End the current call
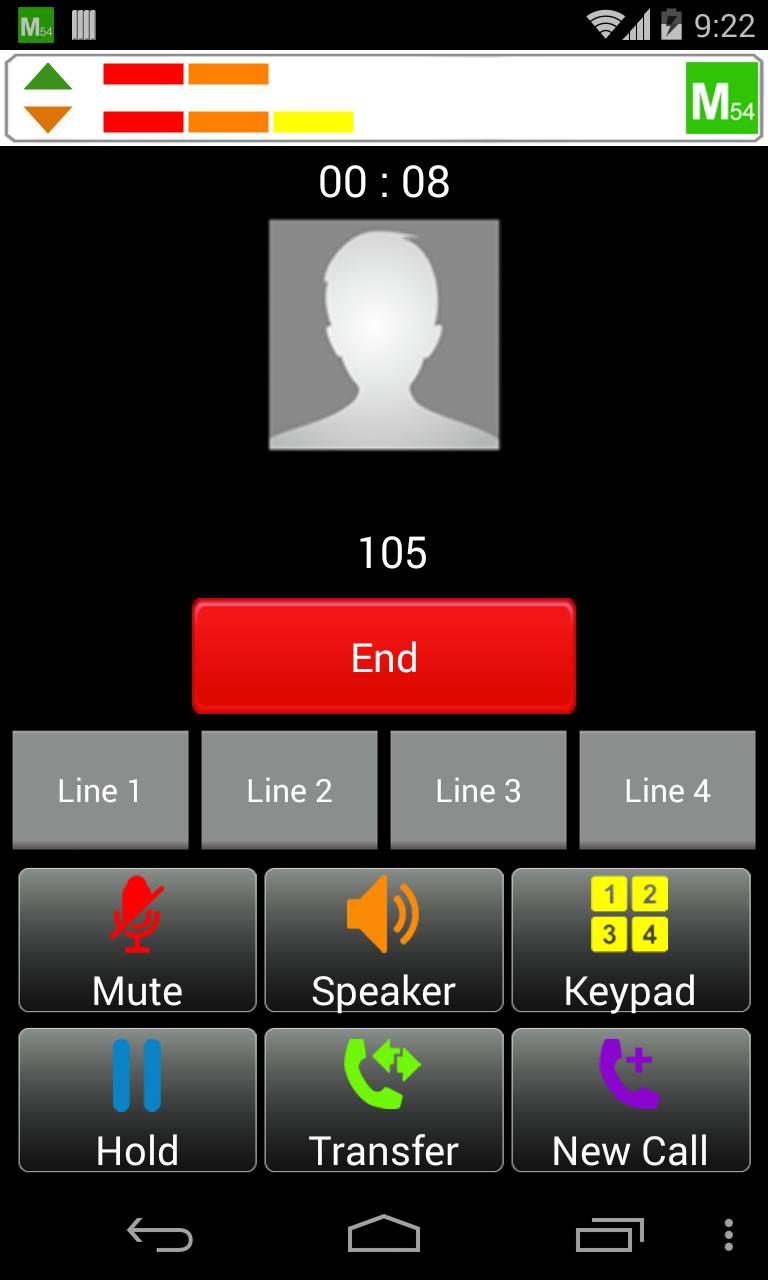 tap(384, 656)
